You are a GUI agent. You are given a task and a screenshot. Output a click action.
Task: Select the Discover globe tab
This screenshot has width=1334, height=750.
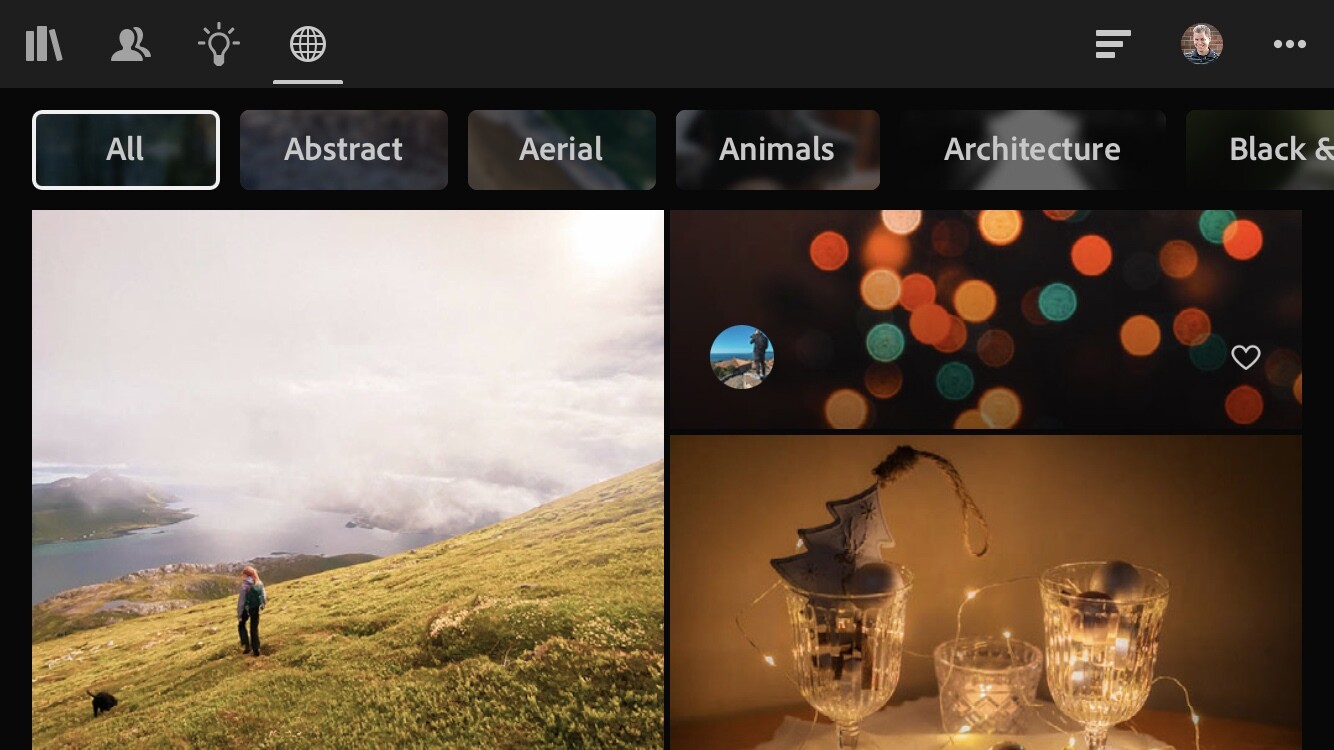pyautogui.click(x=308, y=44)
